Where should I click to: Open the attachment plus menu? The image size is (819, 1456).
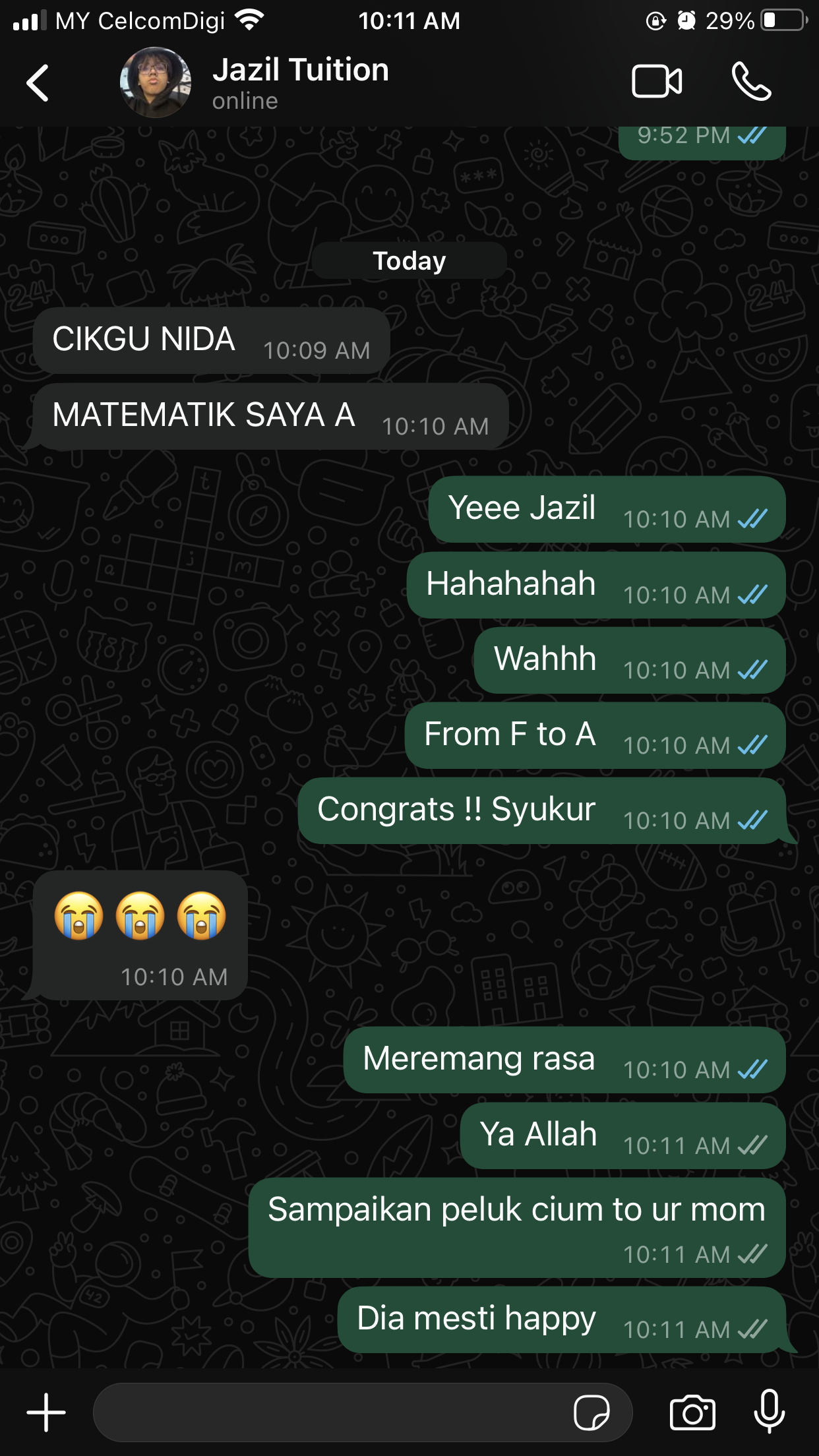click(x=46, y=1412)
